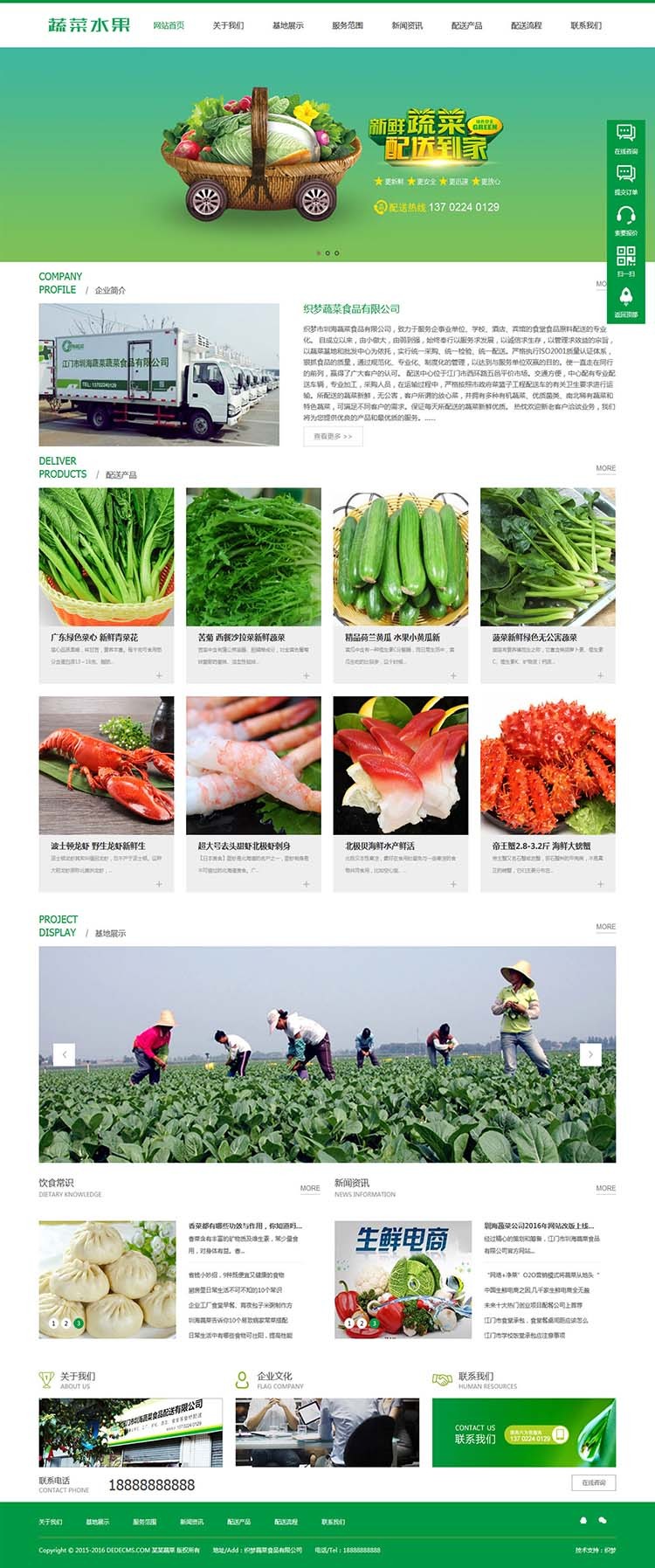This screenshot has height=1568, width=655.
Task: Open the news article 香菜都有哪些功效与作用
Action: [245, 1226]
